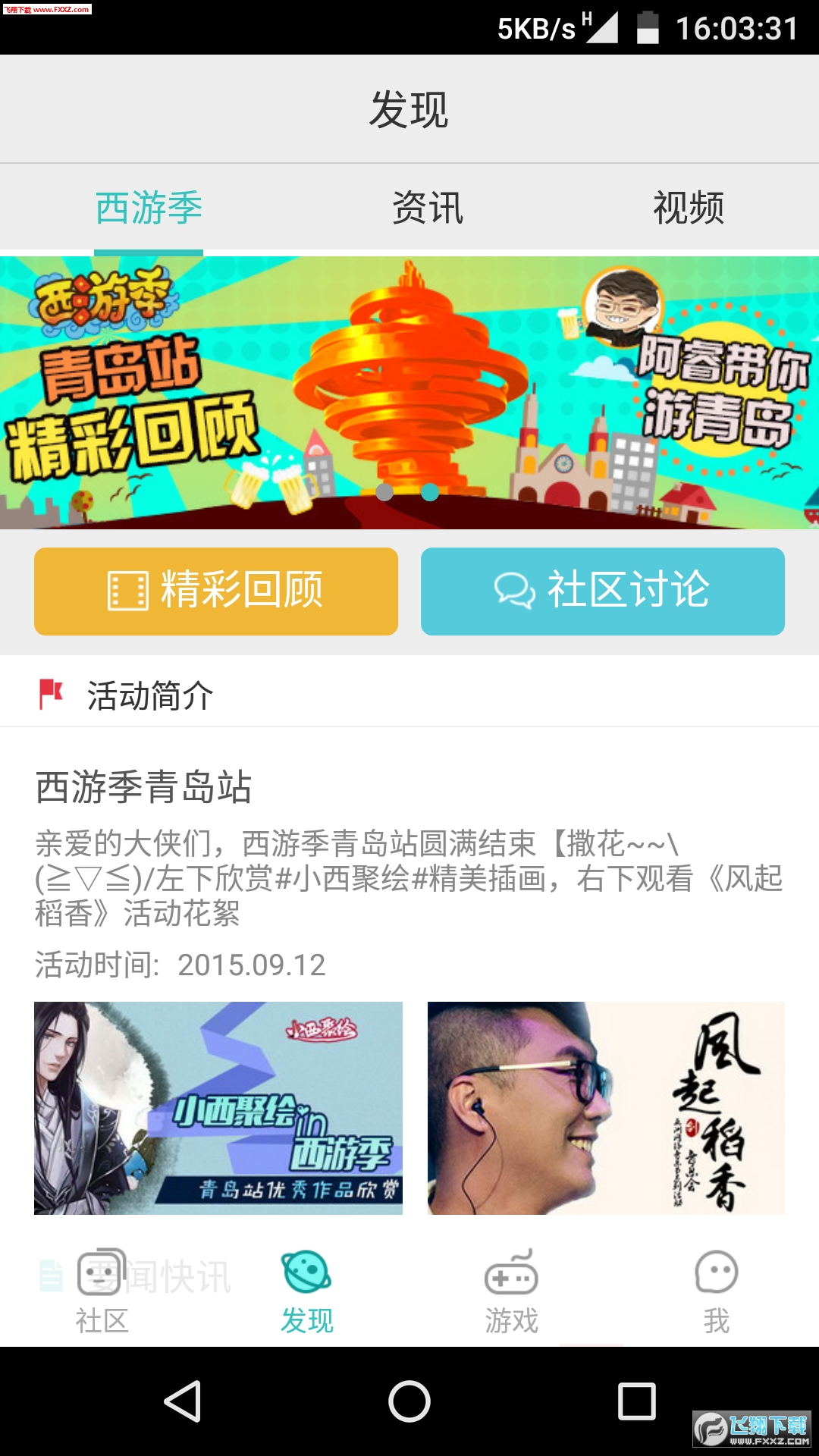Open the 青岛站精彩回顾 banner
Screen dimensions: 819x1456
(409, 392)
